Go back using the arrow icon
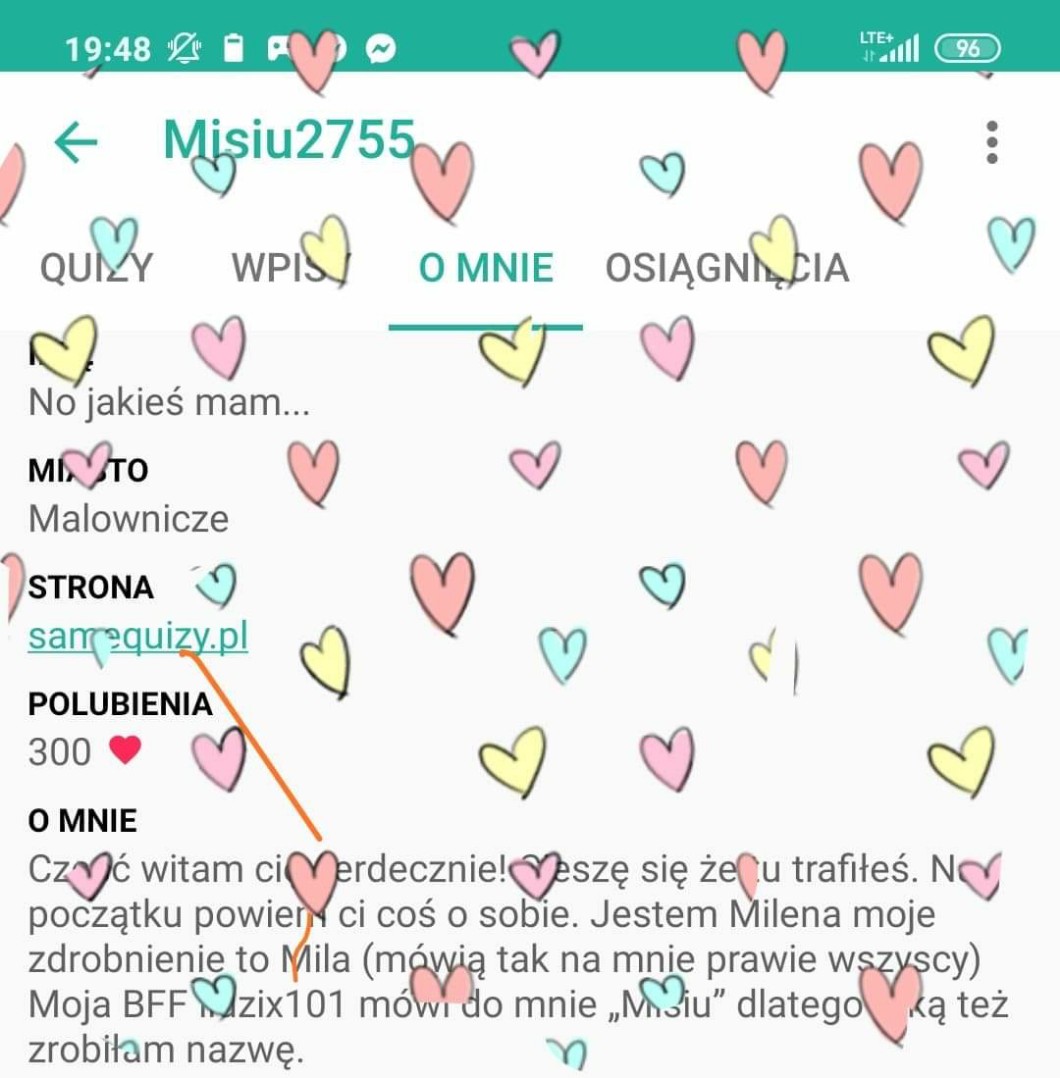1060x1078 pixels. point(76,143)
